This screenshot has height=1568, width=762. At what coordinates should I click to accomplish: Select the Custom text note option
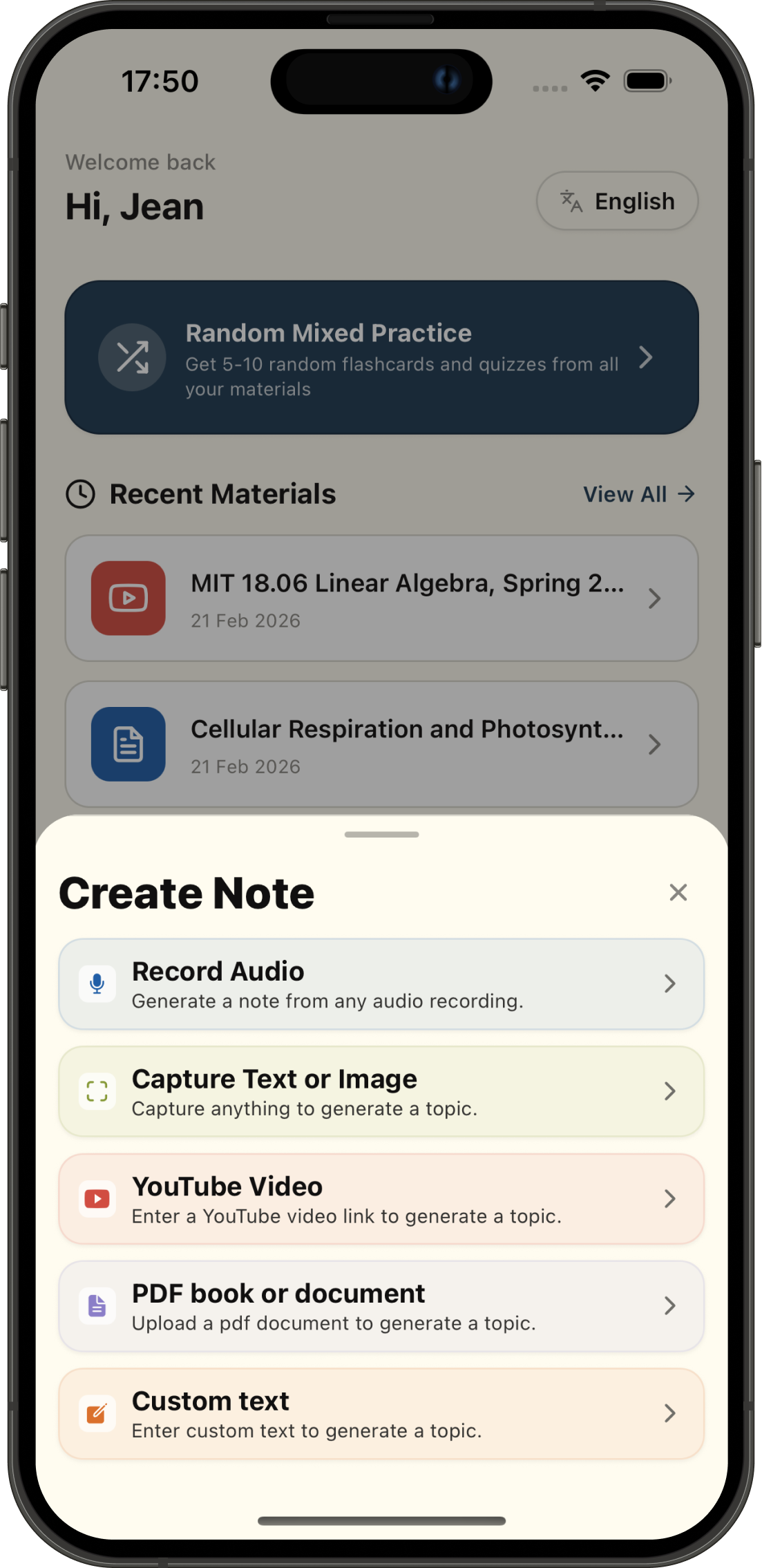coord(381,1413)
